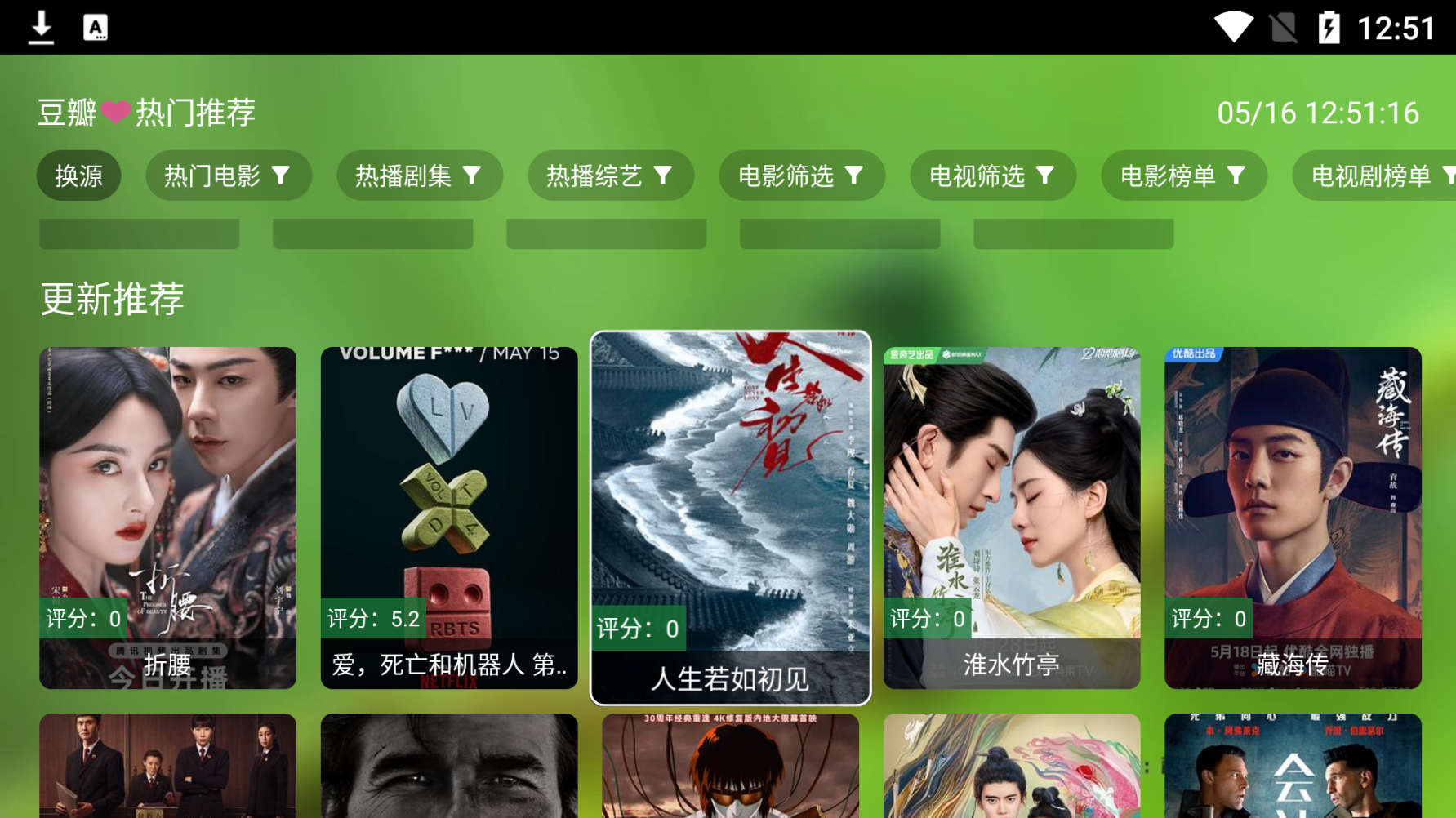Open the 藏海传 drama card
Viewport: 1456px width, 818px height.
coord(1292,518)
